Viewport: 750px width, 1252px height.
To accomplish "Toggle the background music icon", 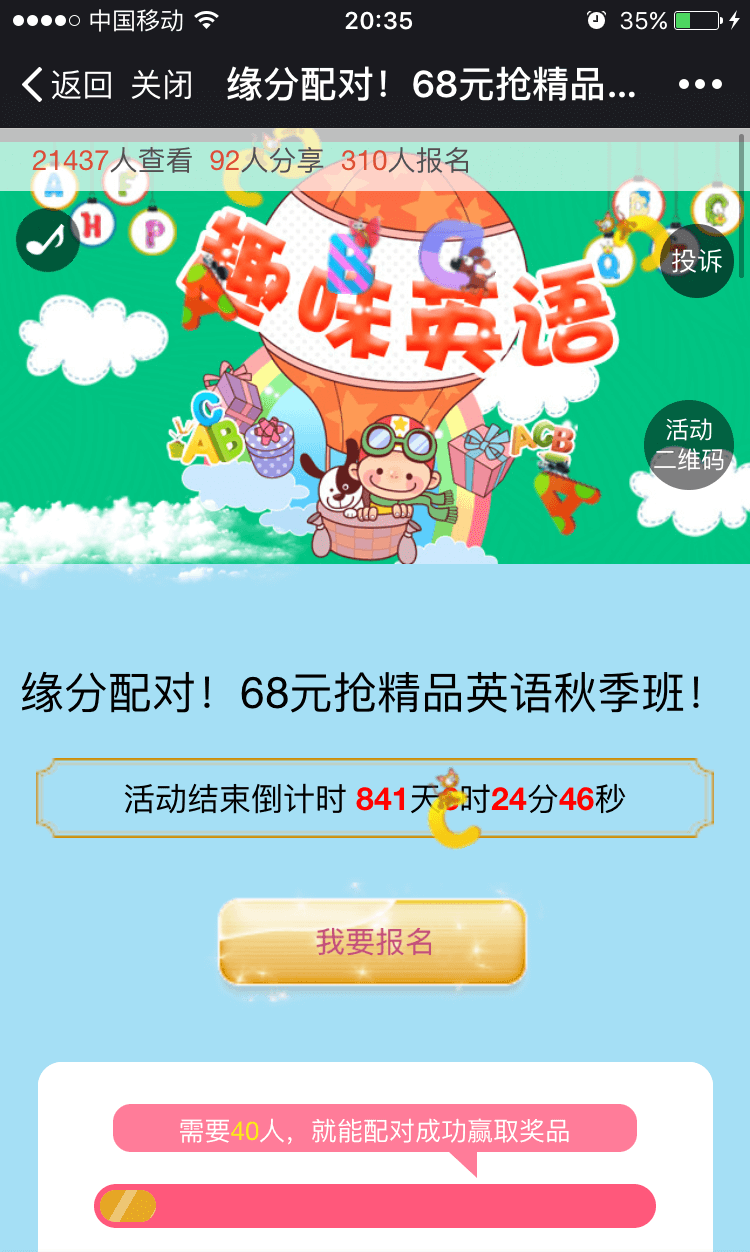I will pos(47,240).
